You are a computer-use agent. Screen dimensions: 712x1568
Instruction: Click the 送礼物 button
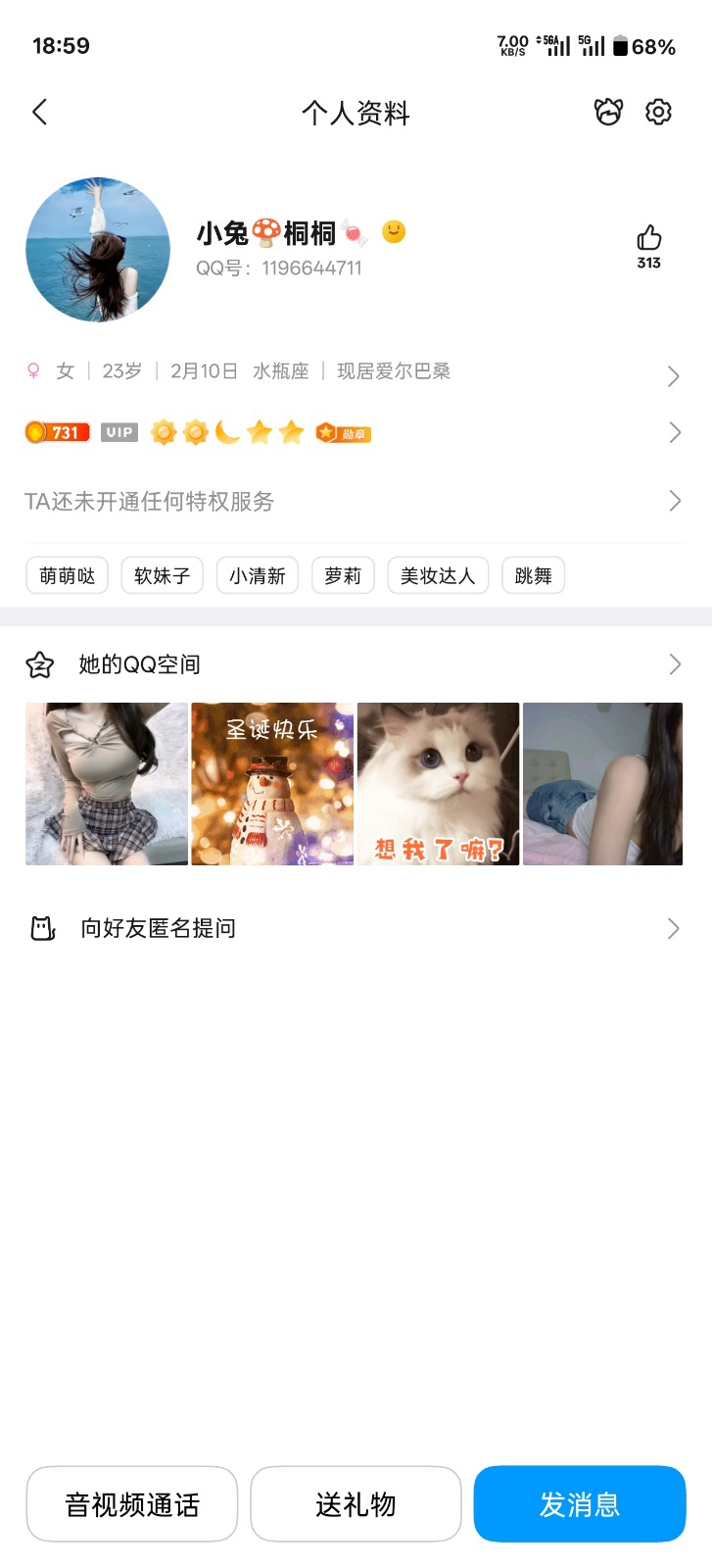tap(356, 1503)
